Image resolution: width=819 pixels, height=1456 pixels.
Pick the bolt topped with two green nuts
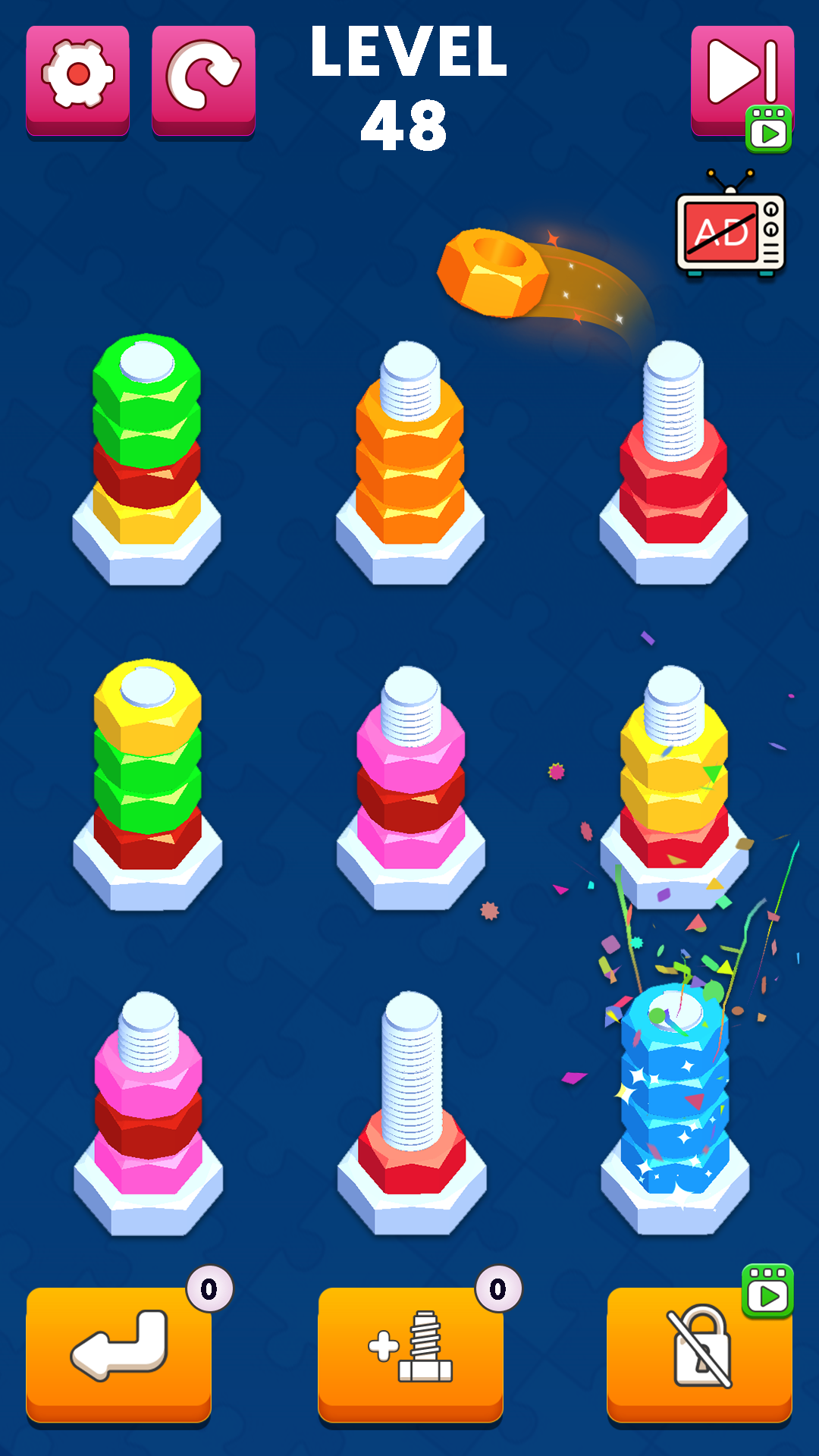click(x=147, y=455)
